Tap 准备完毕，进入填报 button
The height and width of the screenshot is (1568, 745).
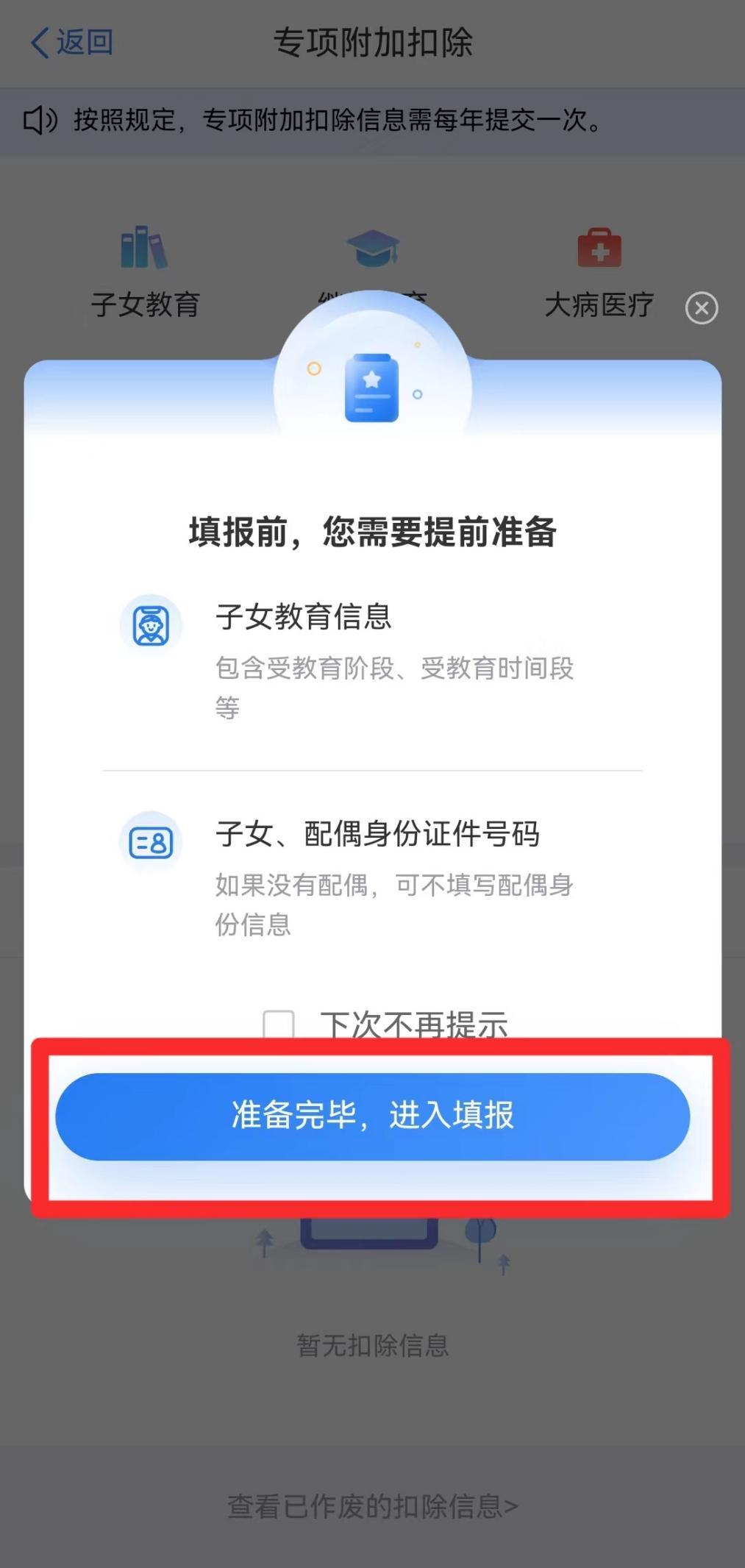pyautogui.click(x=372, y=1116)
